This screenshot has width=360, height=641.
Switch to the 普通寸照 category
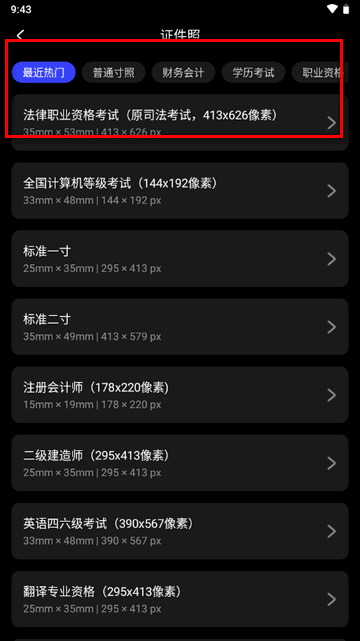click(x=114, y=73)
